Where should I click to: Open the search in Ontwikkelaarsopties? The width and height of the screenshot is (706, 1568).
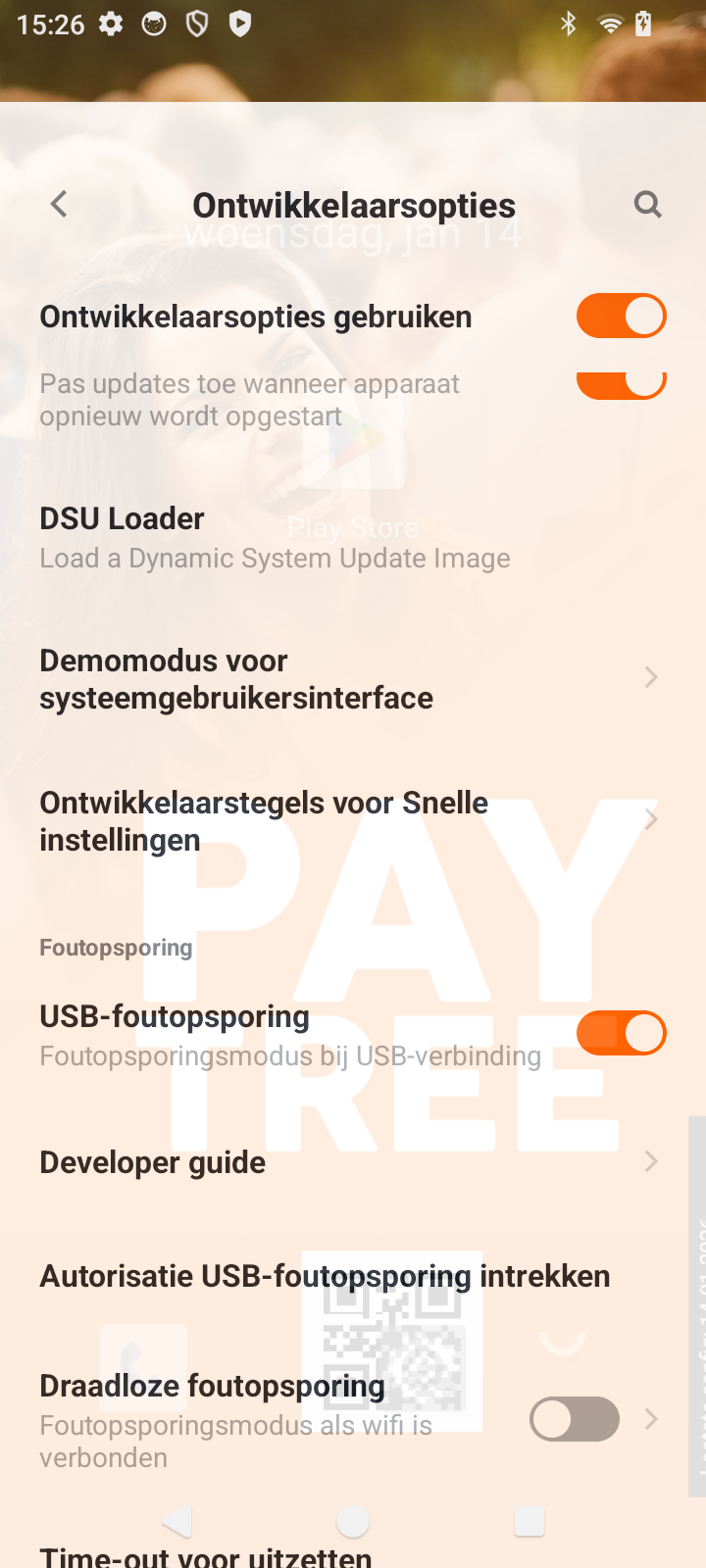[x=647, y=204]
